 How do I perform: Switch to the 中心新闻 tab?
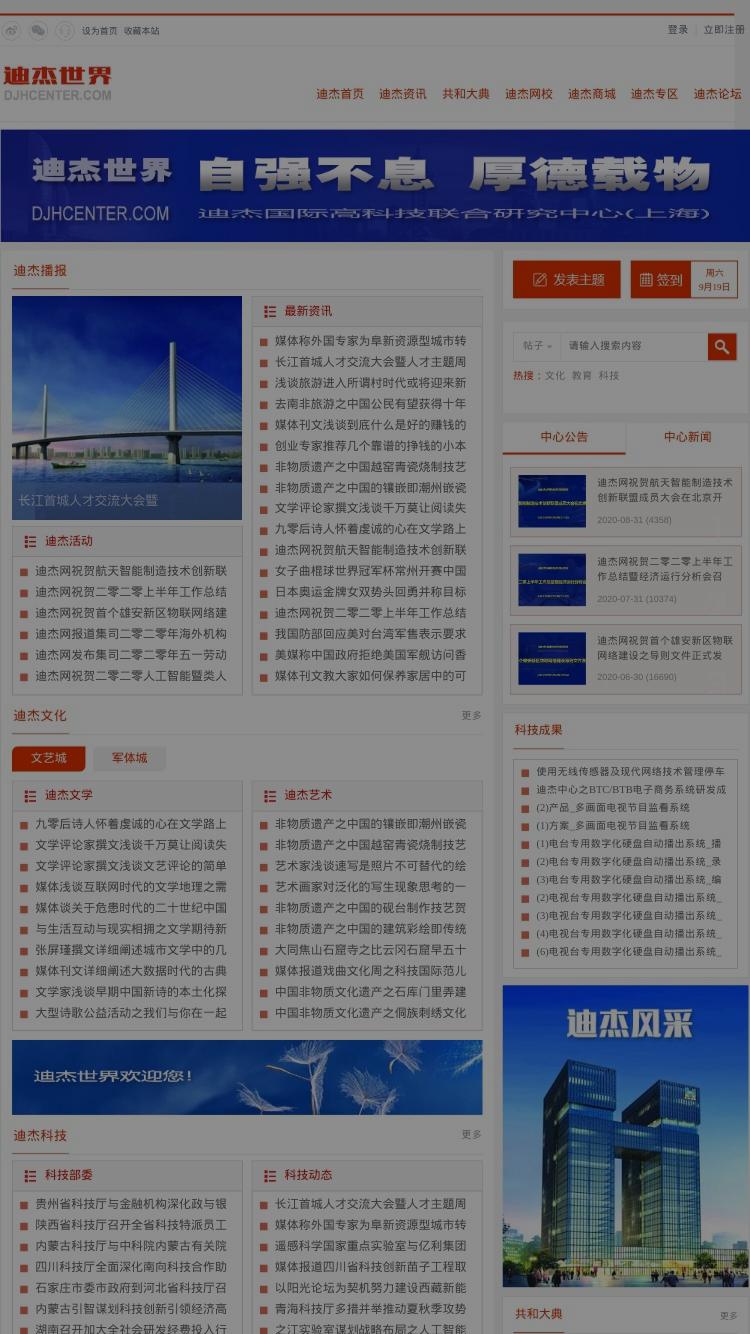(x=688, y=437)
